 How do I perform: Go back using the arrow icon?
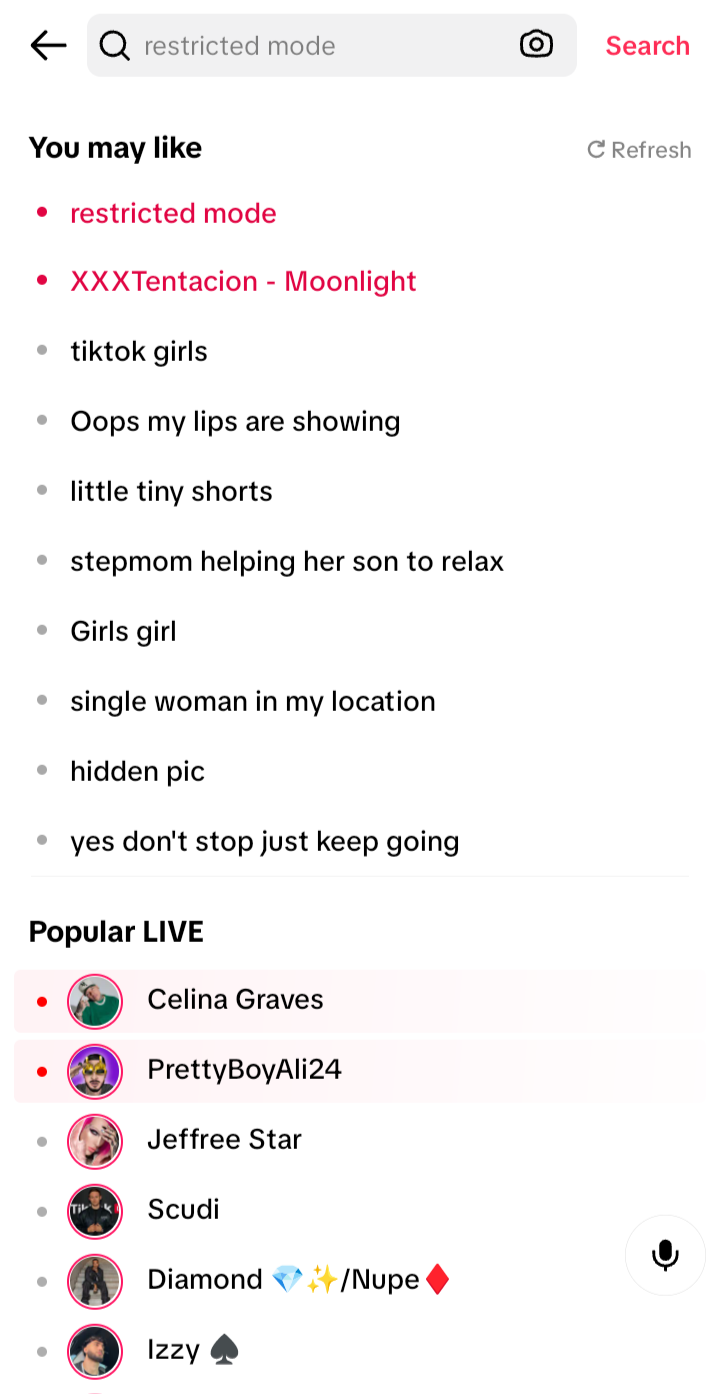(x=48, y=45)
